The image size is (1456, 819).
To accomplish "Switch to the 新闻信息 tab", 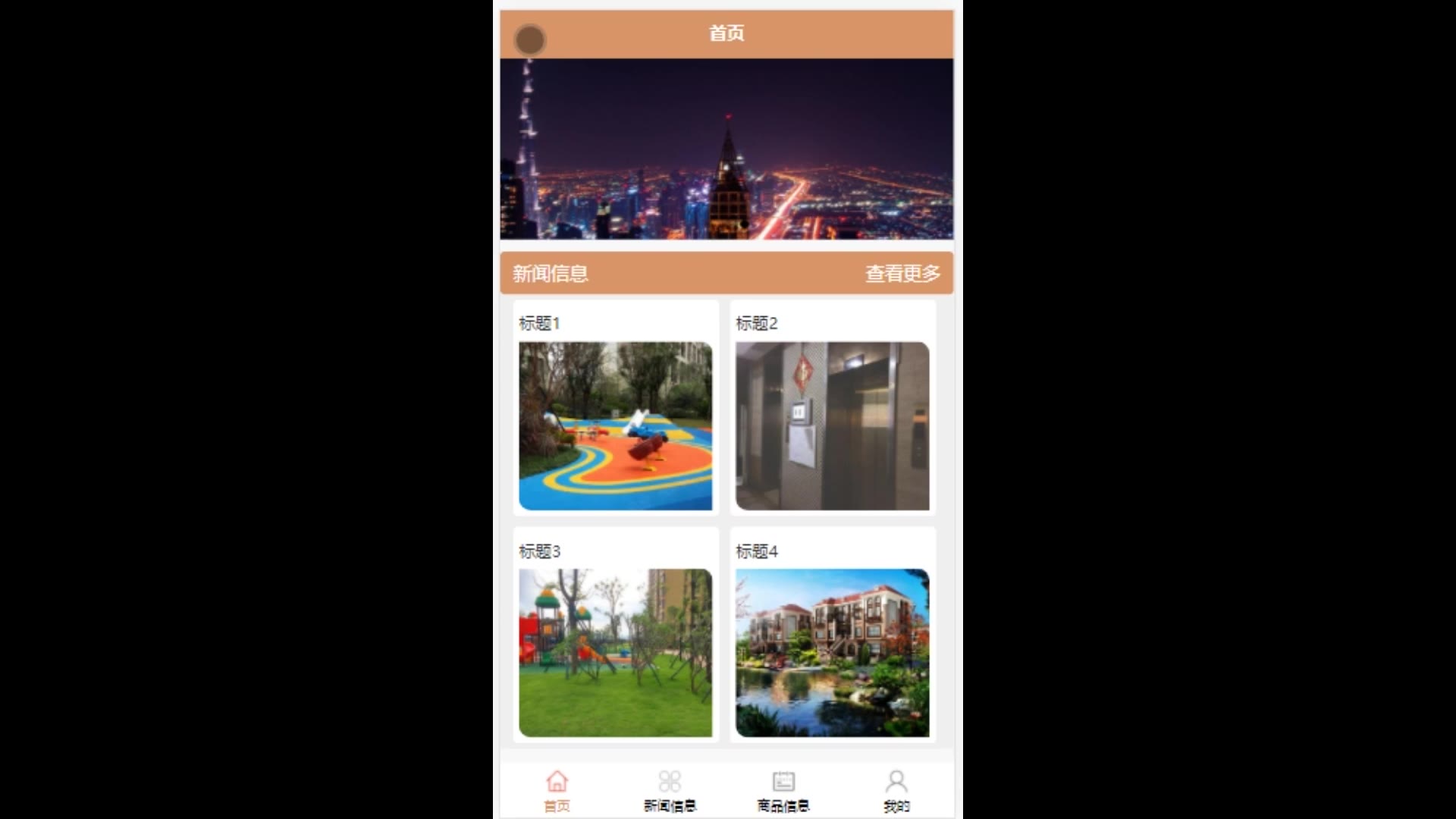I will click(670, 790).
